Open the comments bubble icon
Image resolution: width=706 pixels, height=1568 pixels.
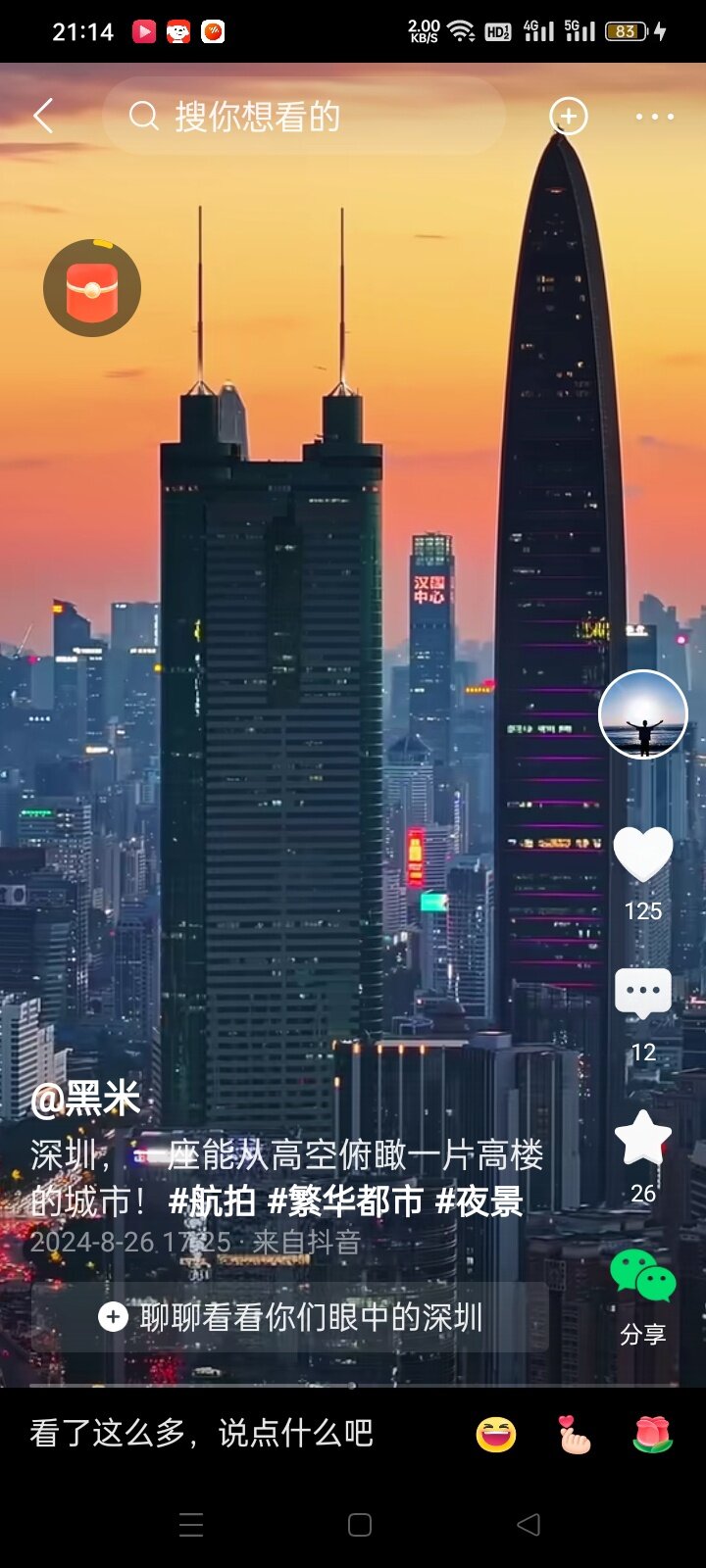pyautogui.click(x=643, y=994)
